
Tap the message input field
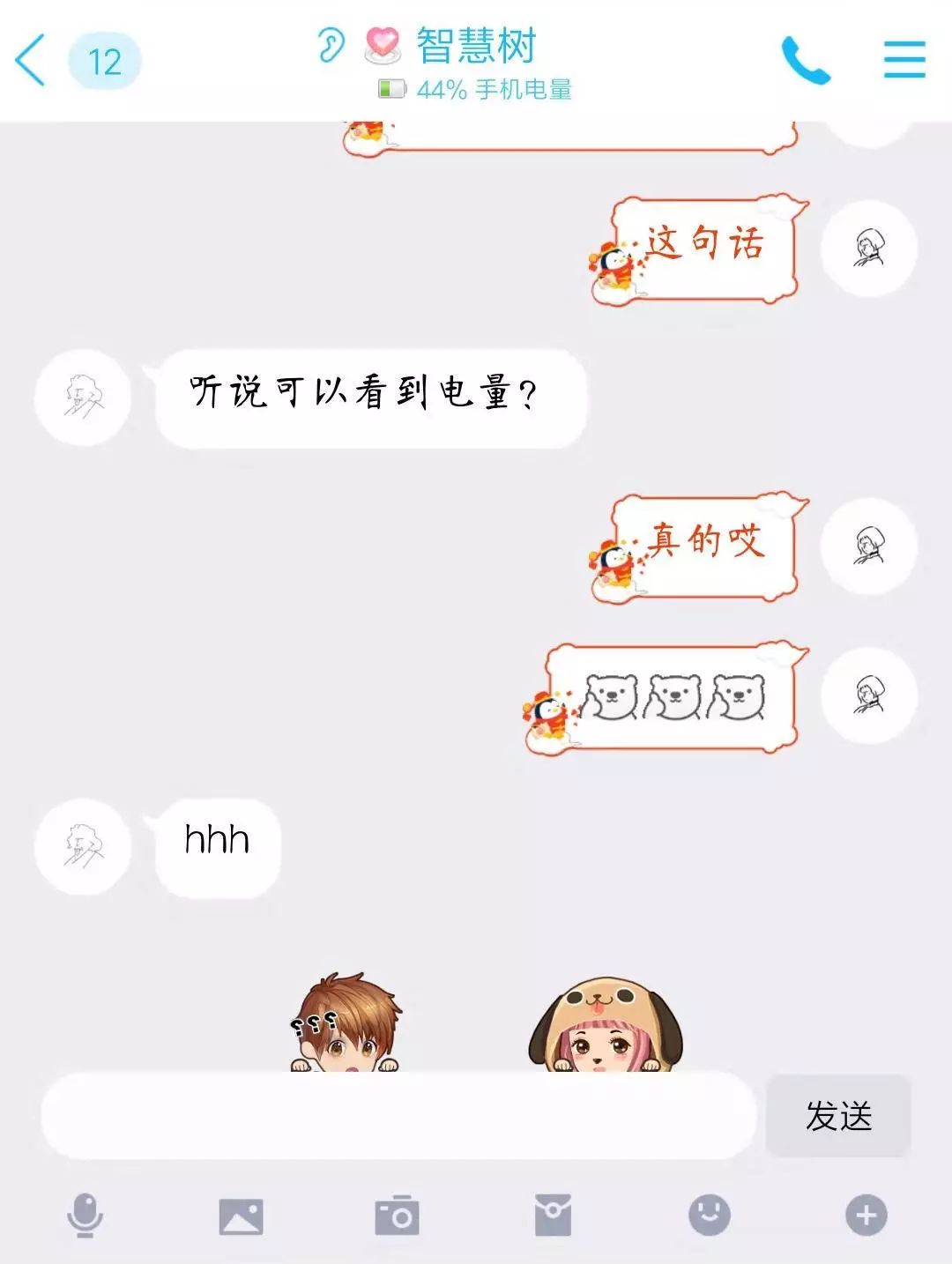click(x=398, y=1116)
